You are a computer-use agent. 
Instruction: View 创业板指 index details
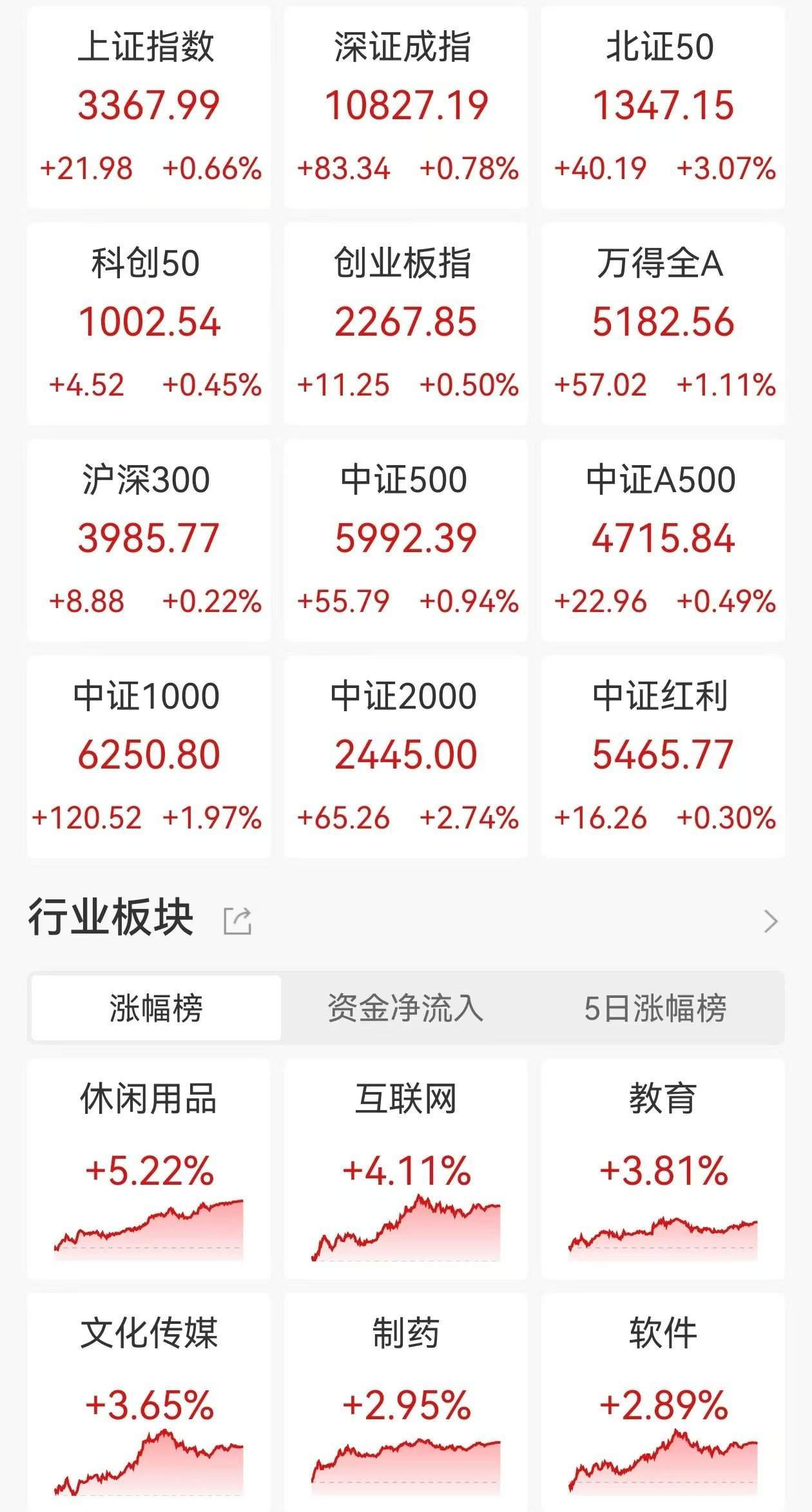(406, 323)
